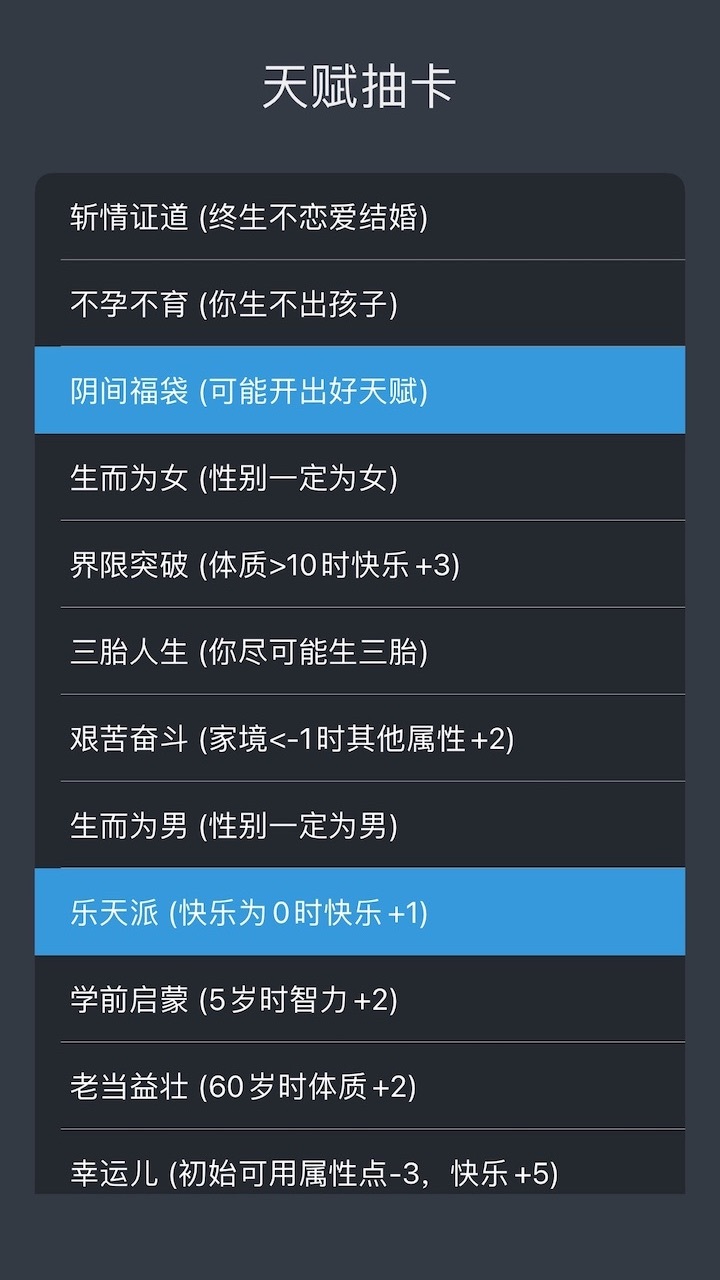Unselect the 乐天派 talent
Screen dimensions: 720x1280
tap(360, 912)
